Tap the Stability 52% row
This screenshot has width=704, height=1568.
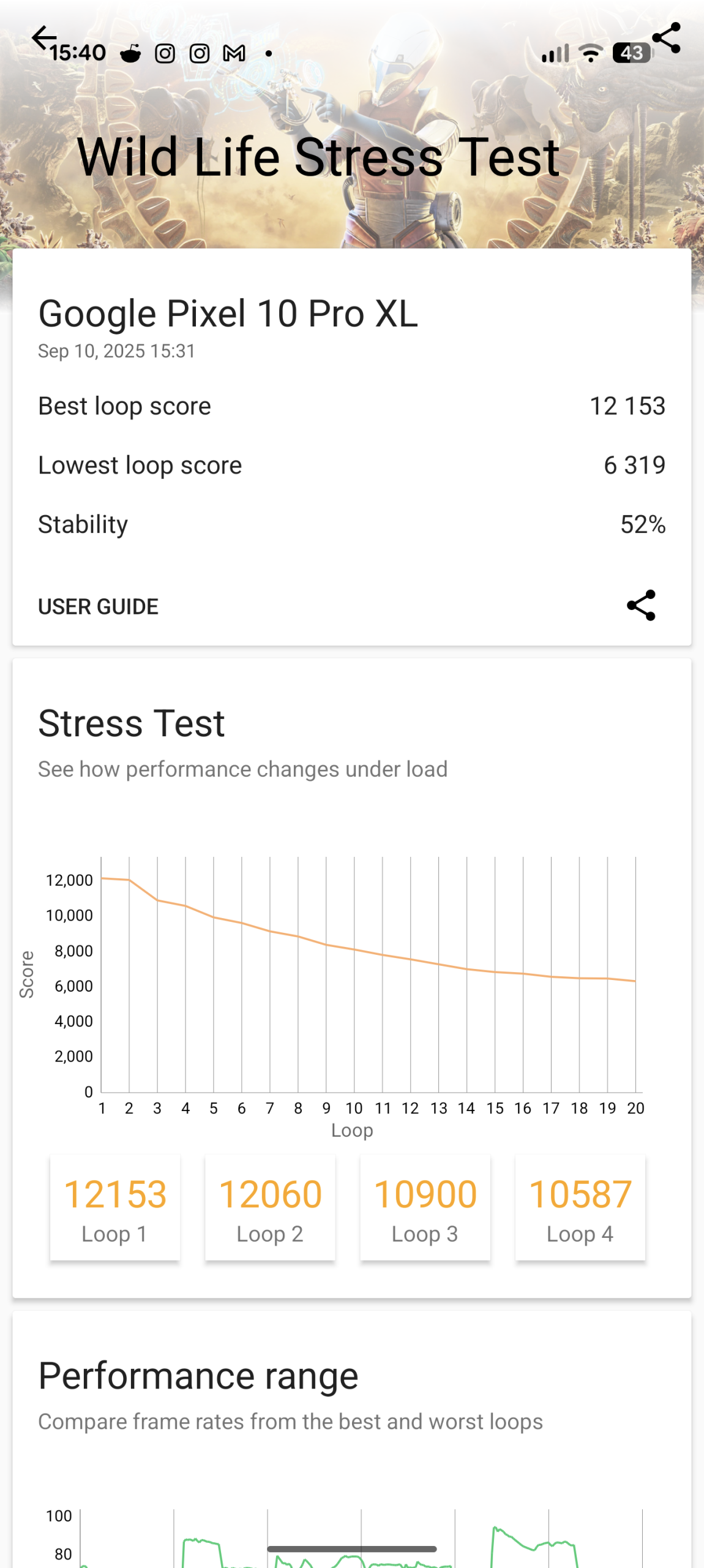352,524
